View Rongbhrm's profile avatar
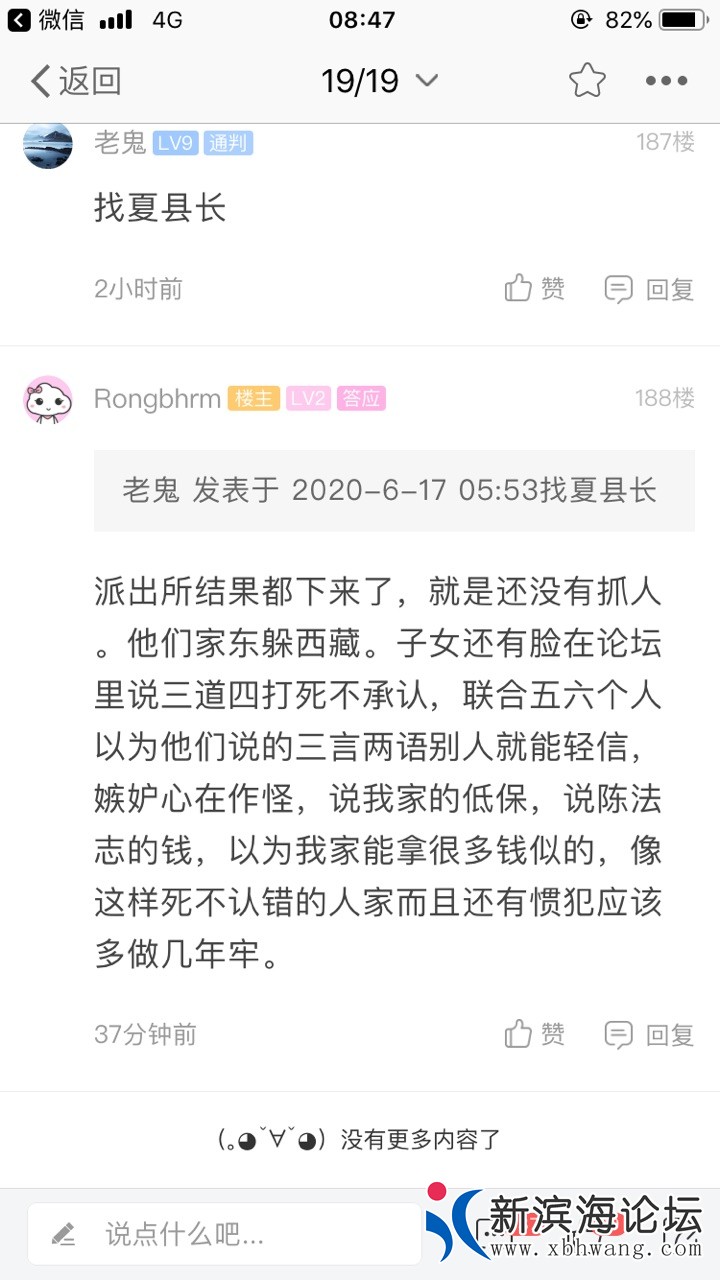 pos(47,400)
